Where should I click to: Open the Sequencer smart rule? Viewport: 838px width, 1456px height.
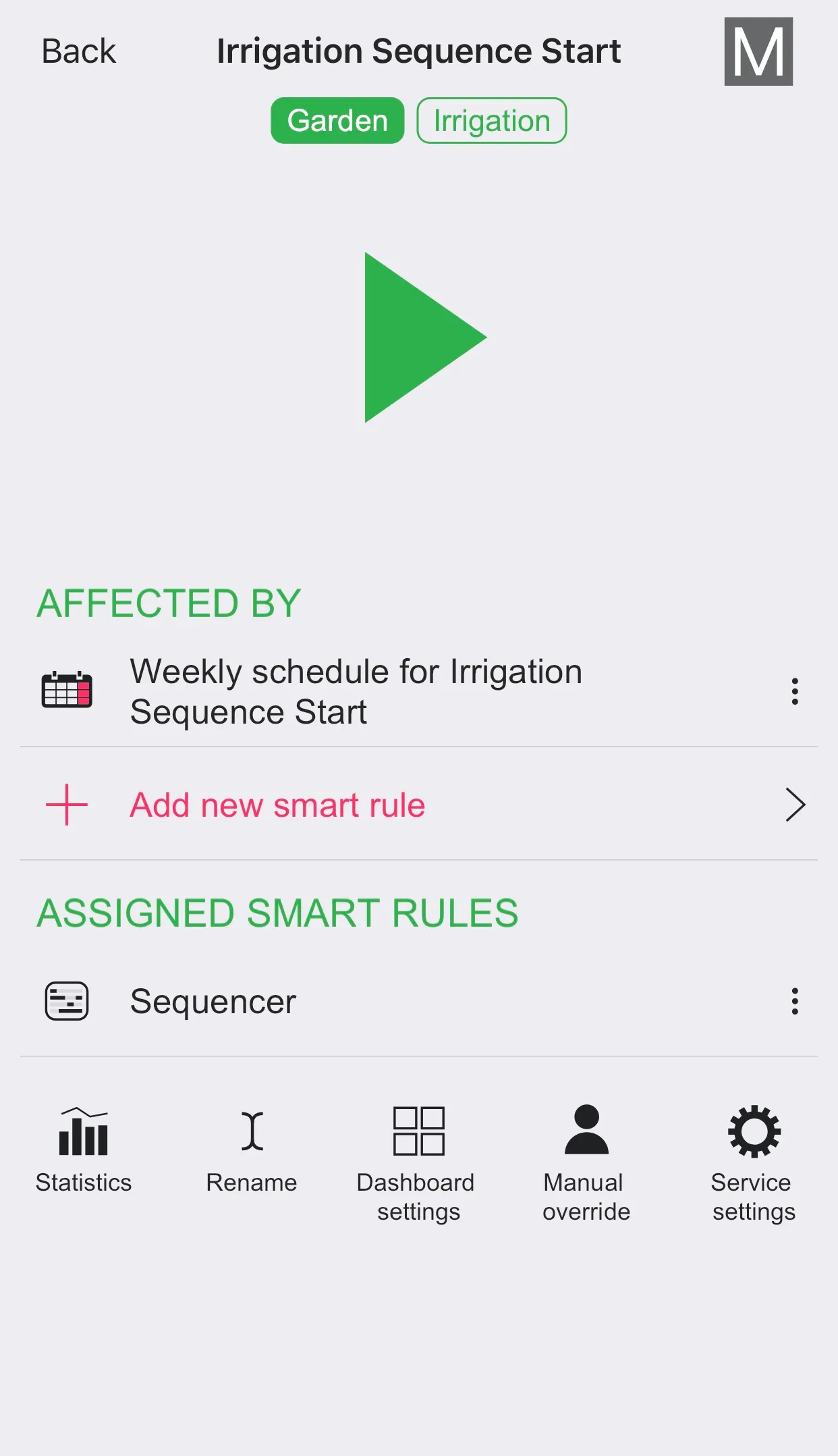pyautogui.click(x=213, y=1001)
